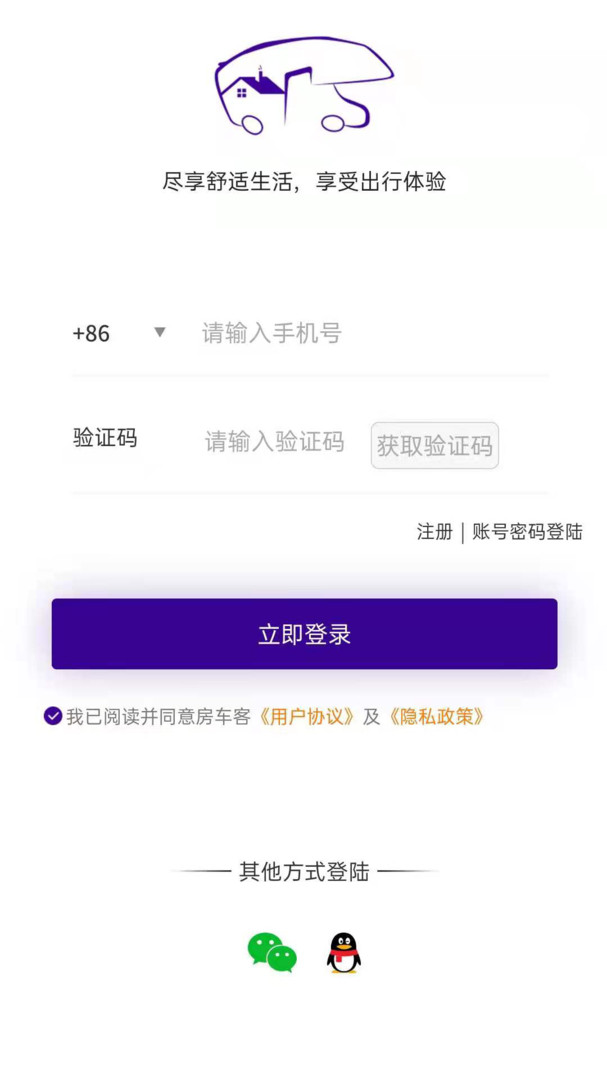Log in with QQ penguin icon
607x1080 pixels.
pos(343,952)
